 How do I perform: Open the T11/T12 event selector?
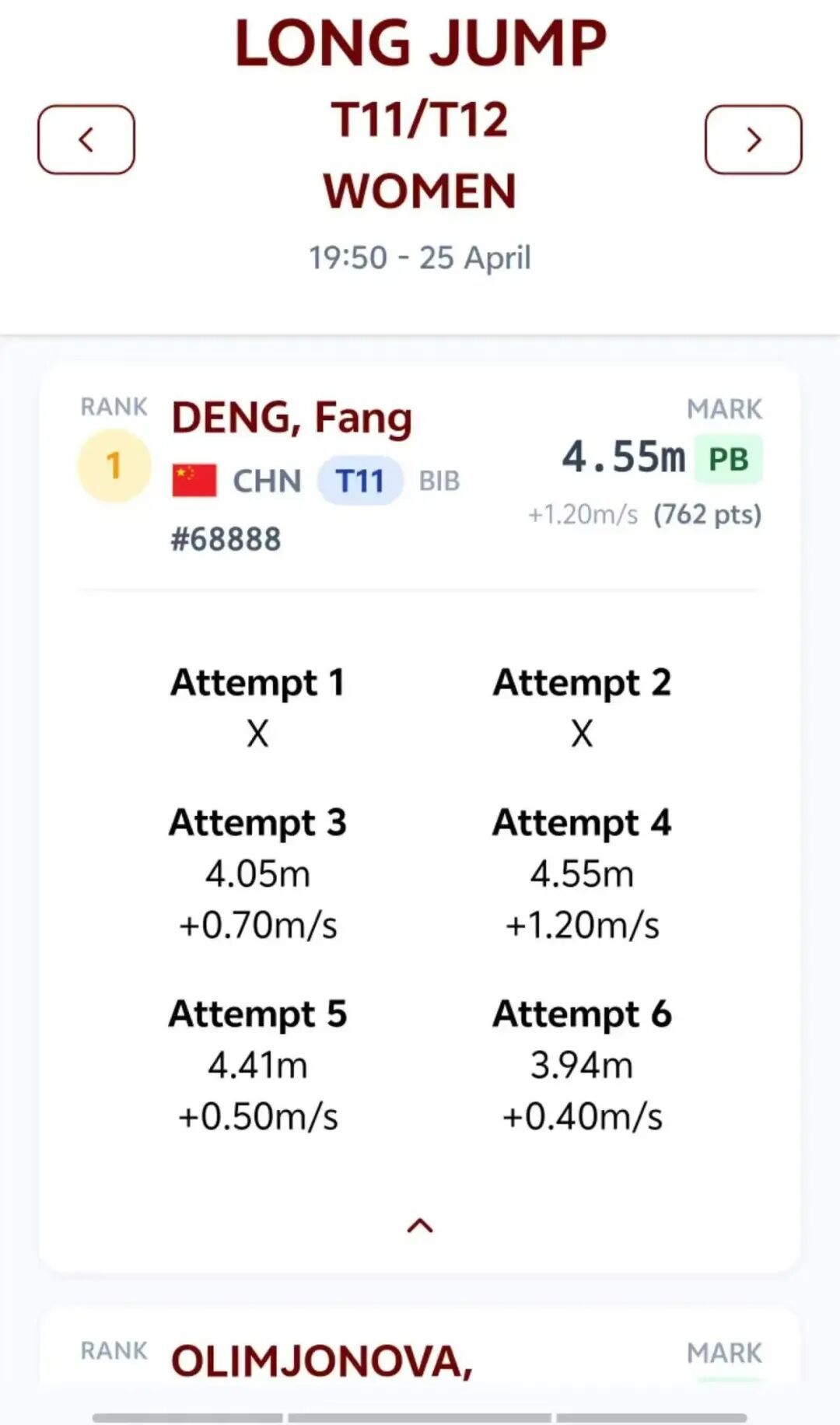(x=420, y=118)
